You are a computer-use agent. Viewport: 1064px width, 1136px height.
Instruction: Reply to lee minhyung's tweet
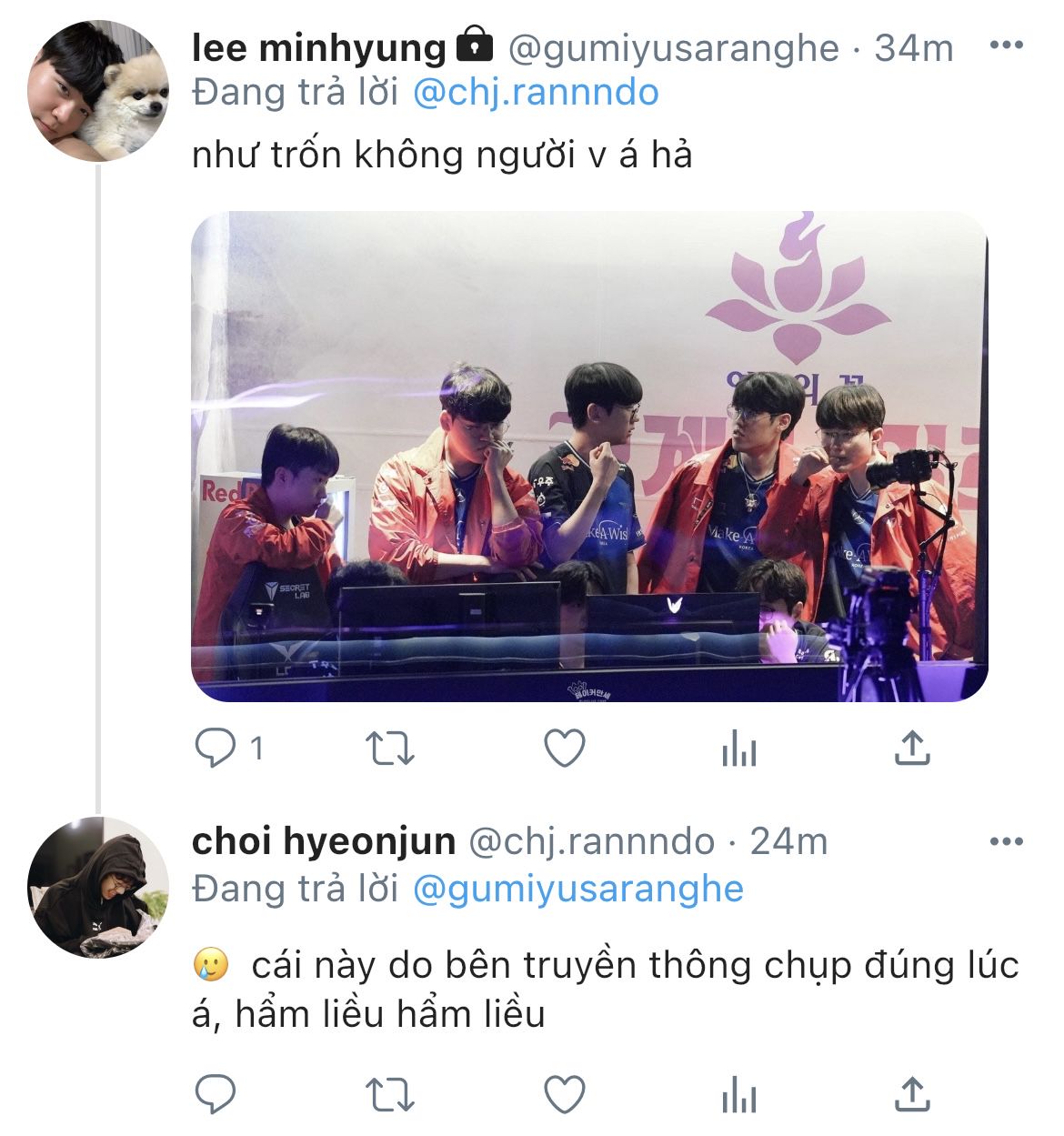point(216,749)
